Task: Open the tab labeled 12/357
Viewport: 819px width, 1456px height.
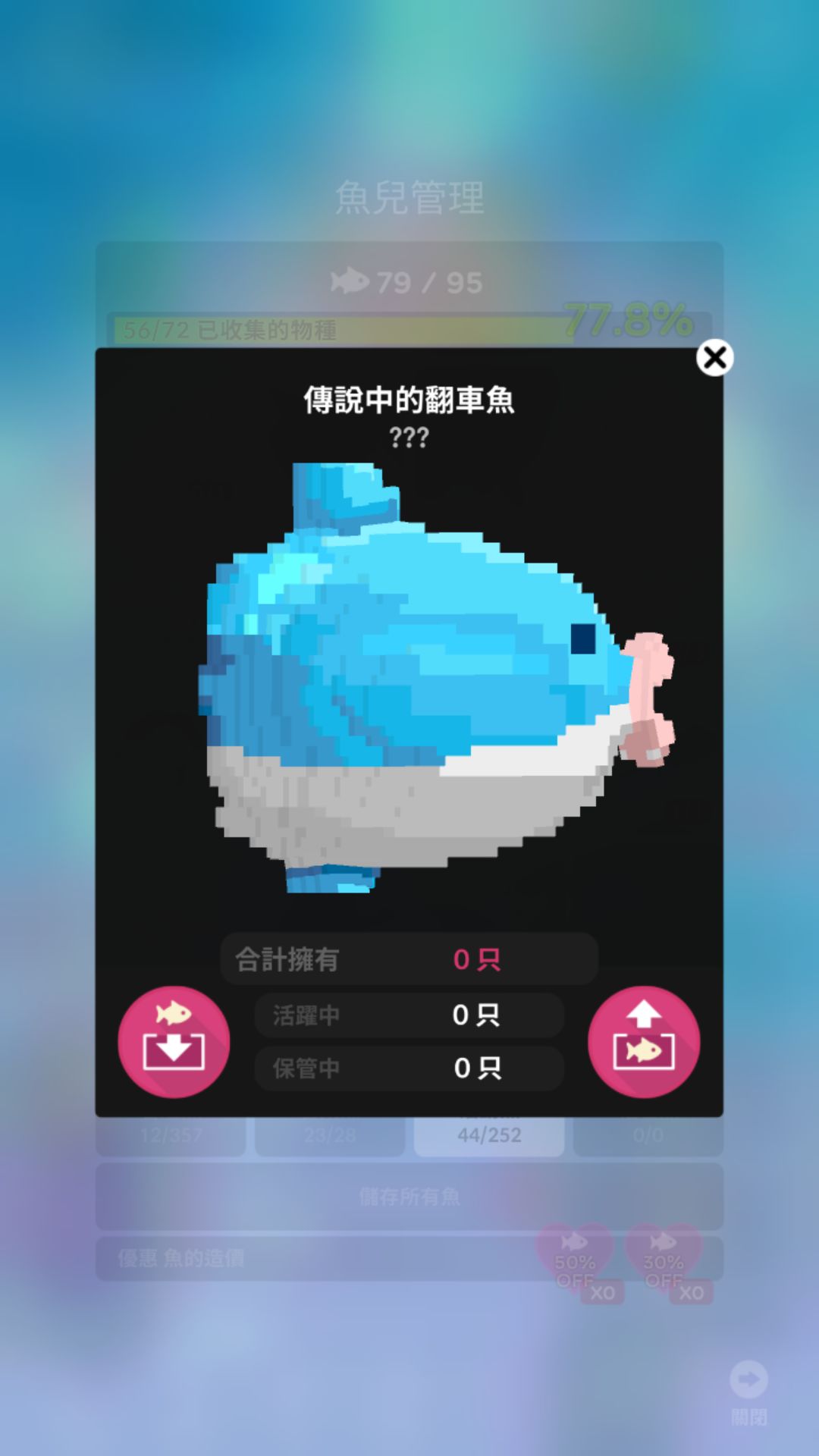Action: (170, 1134)
